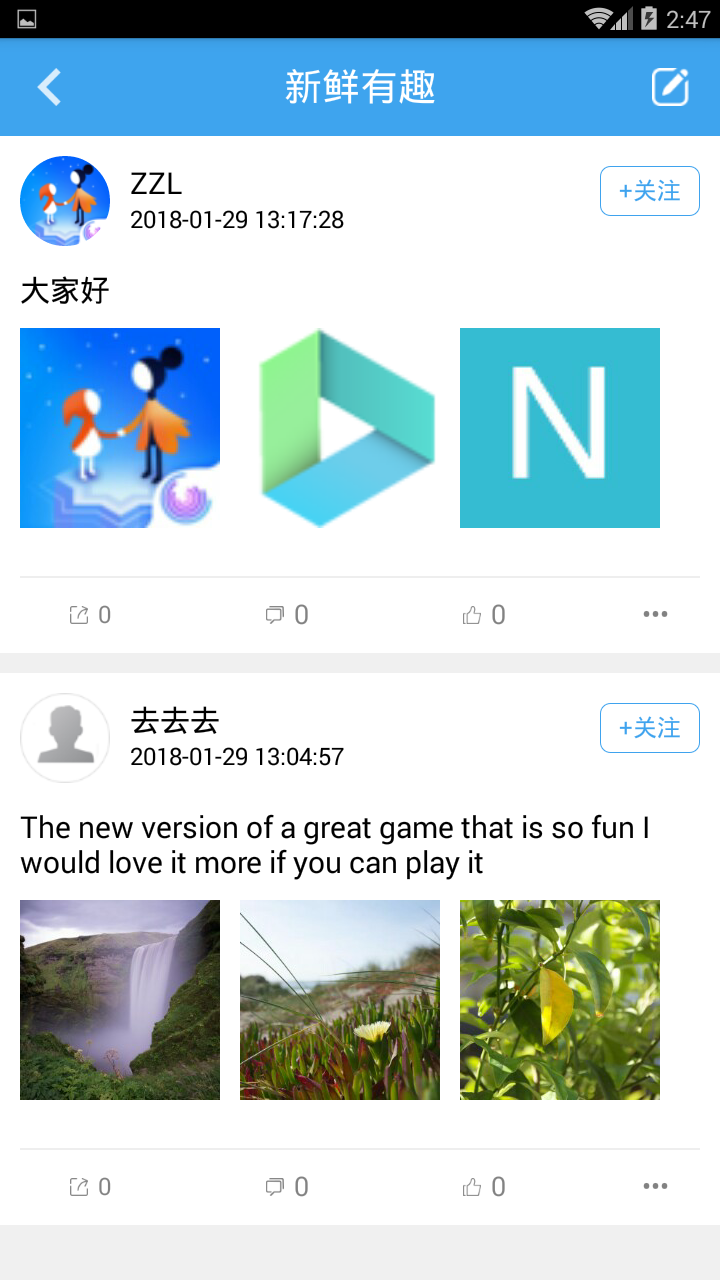Open ZZL's profile avatar

click(65, 200)
